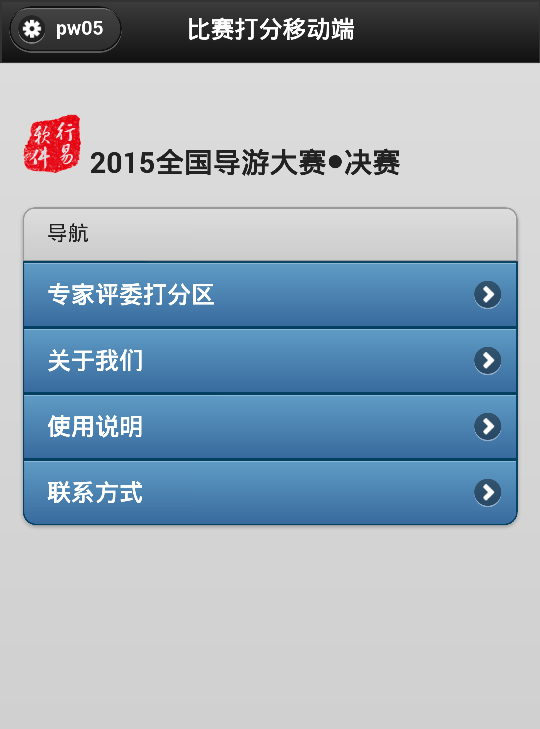Screen dimensions: 540x729
Task: Open 联系方式 contact info
Action: pos(270,493)
